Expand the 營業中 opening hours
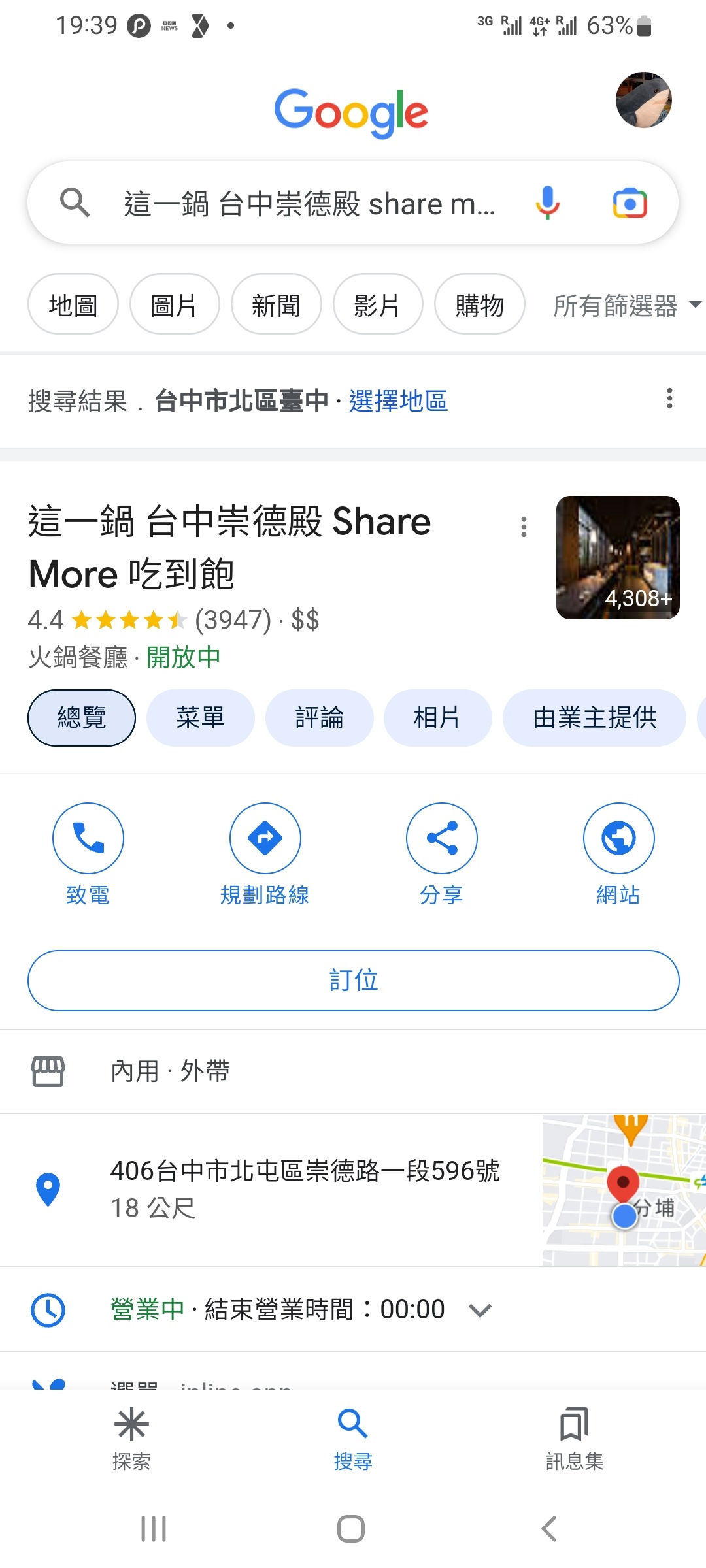The width and height of the screenshot is (706, 1568). [x=353, y=1309]
